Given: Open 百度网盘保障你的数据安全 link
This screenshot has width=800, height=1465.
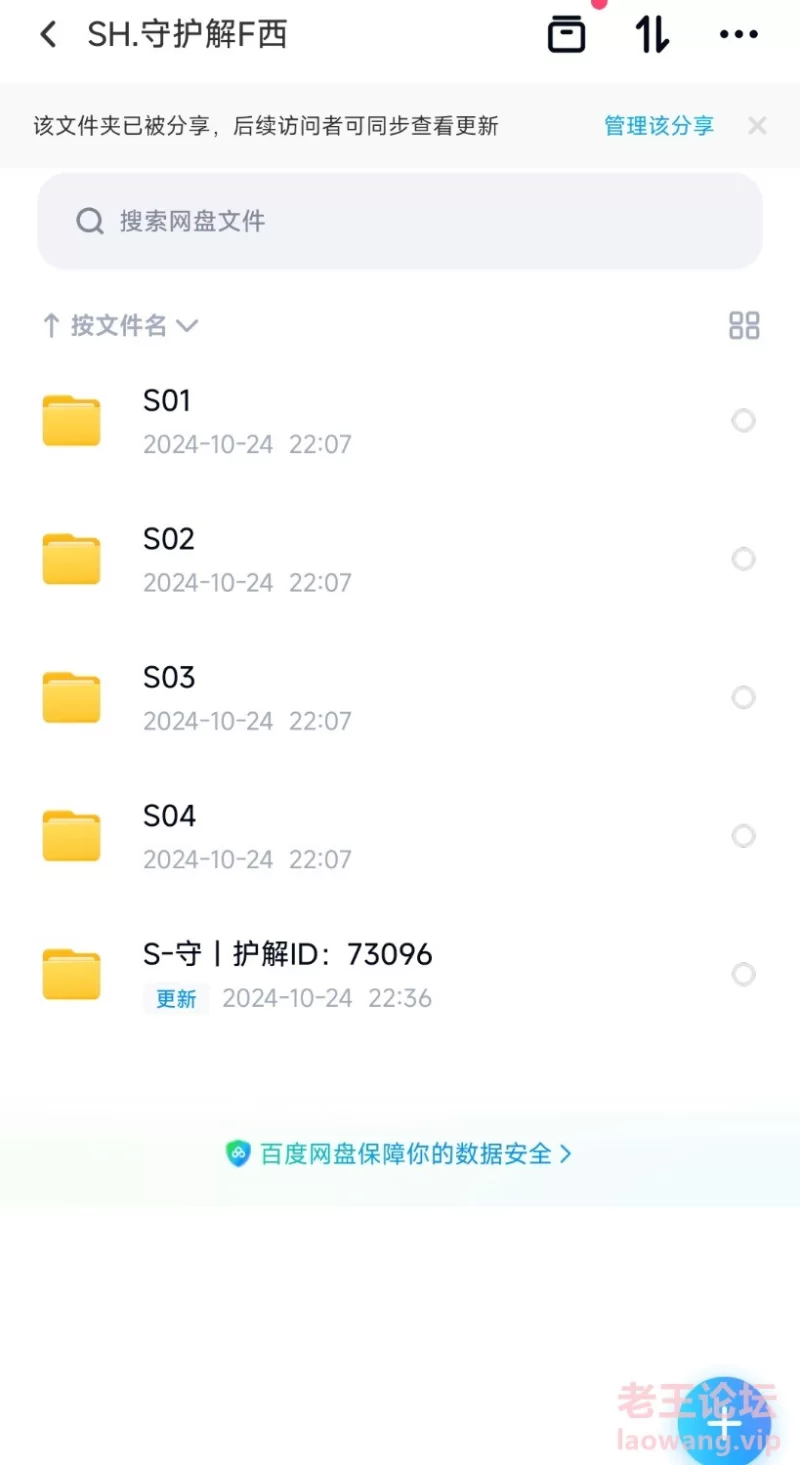Looking at the screenshot, I should coord(400,1154).
